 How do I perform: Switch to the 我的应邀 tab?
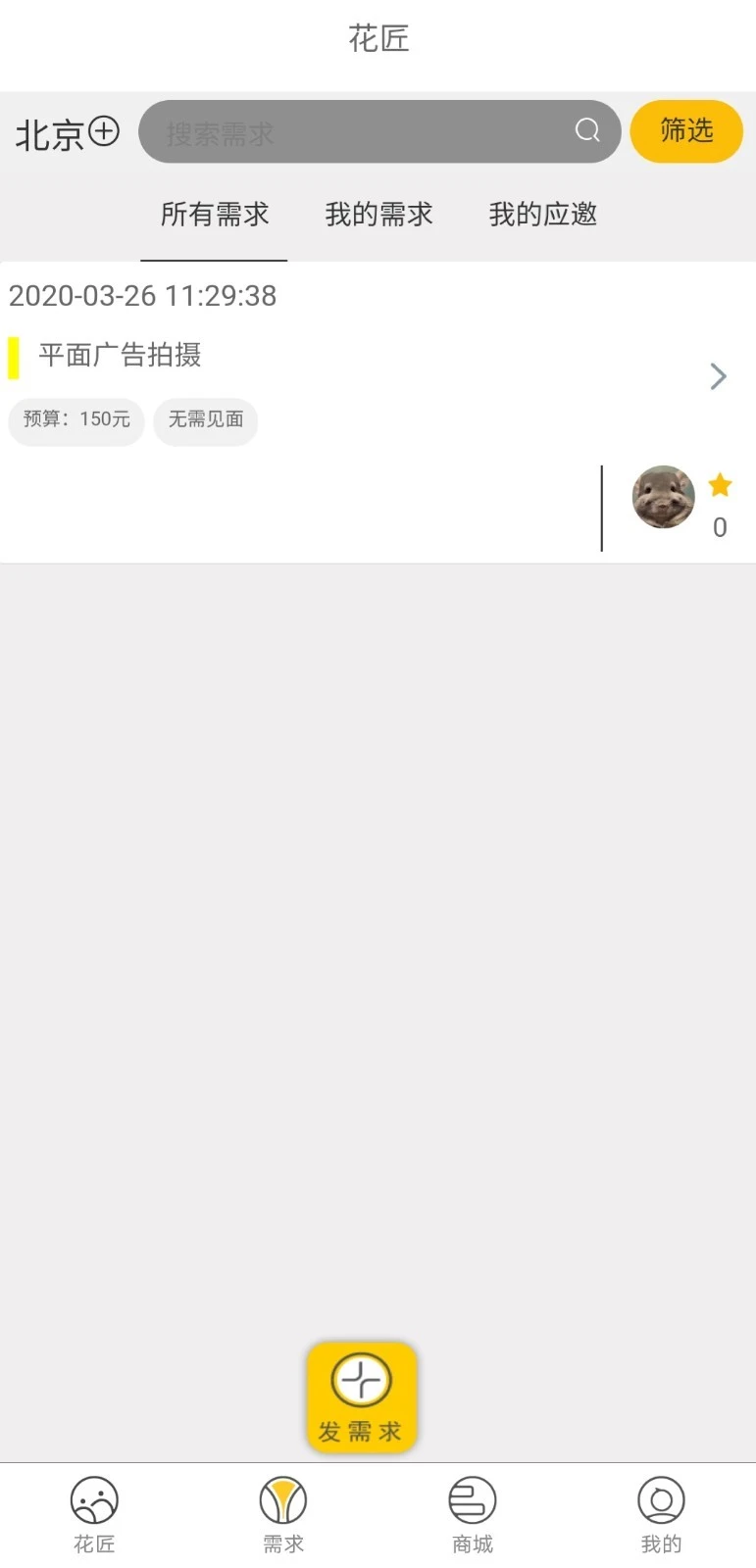[x=541, y=215]
